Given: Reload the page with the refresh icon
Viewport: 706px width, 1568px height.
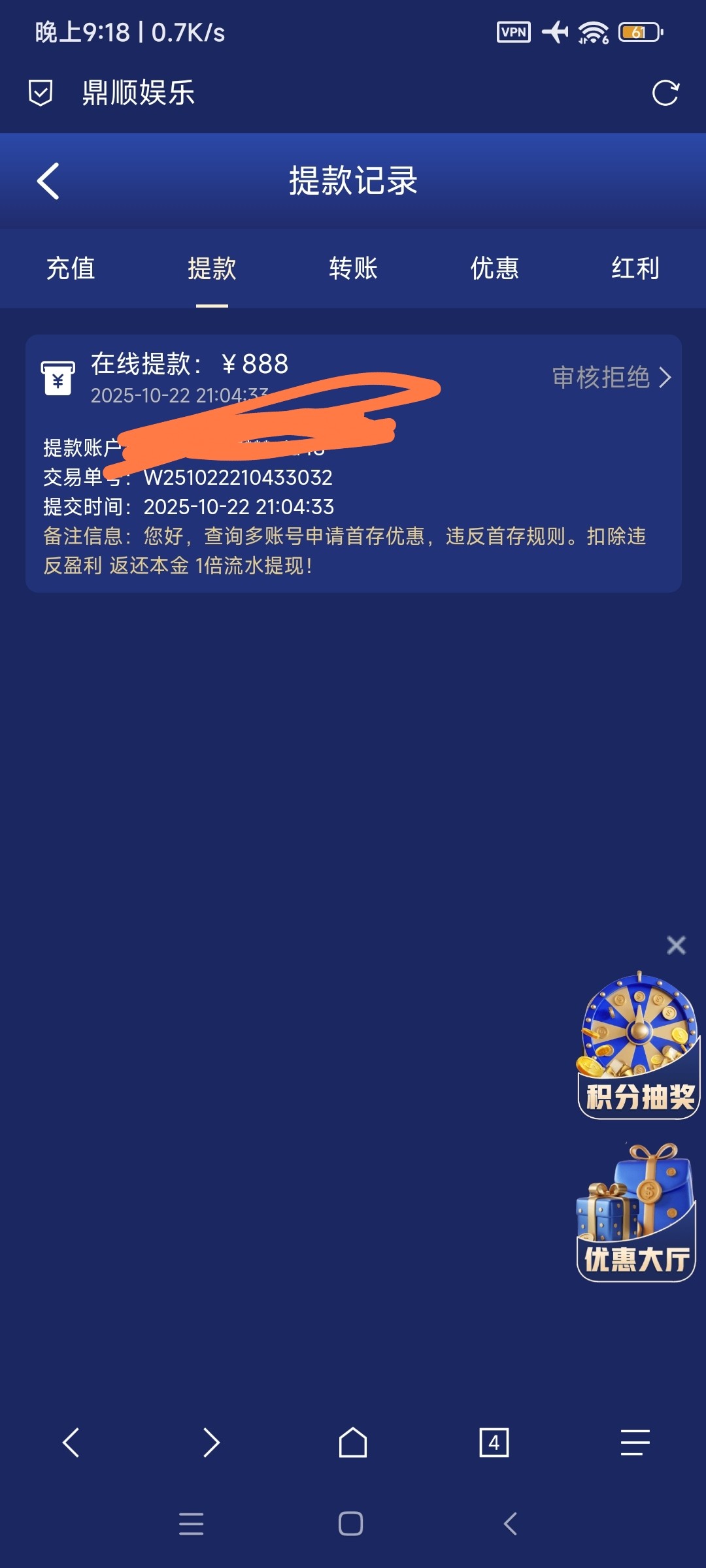Looking at the screenshot, I should (x=665, y=93).
